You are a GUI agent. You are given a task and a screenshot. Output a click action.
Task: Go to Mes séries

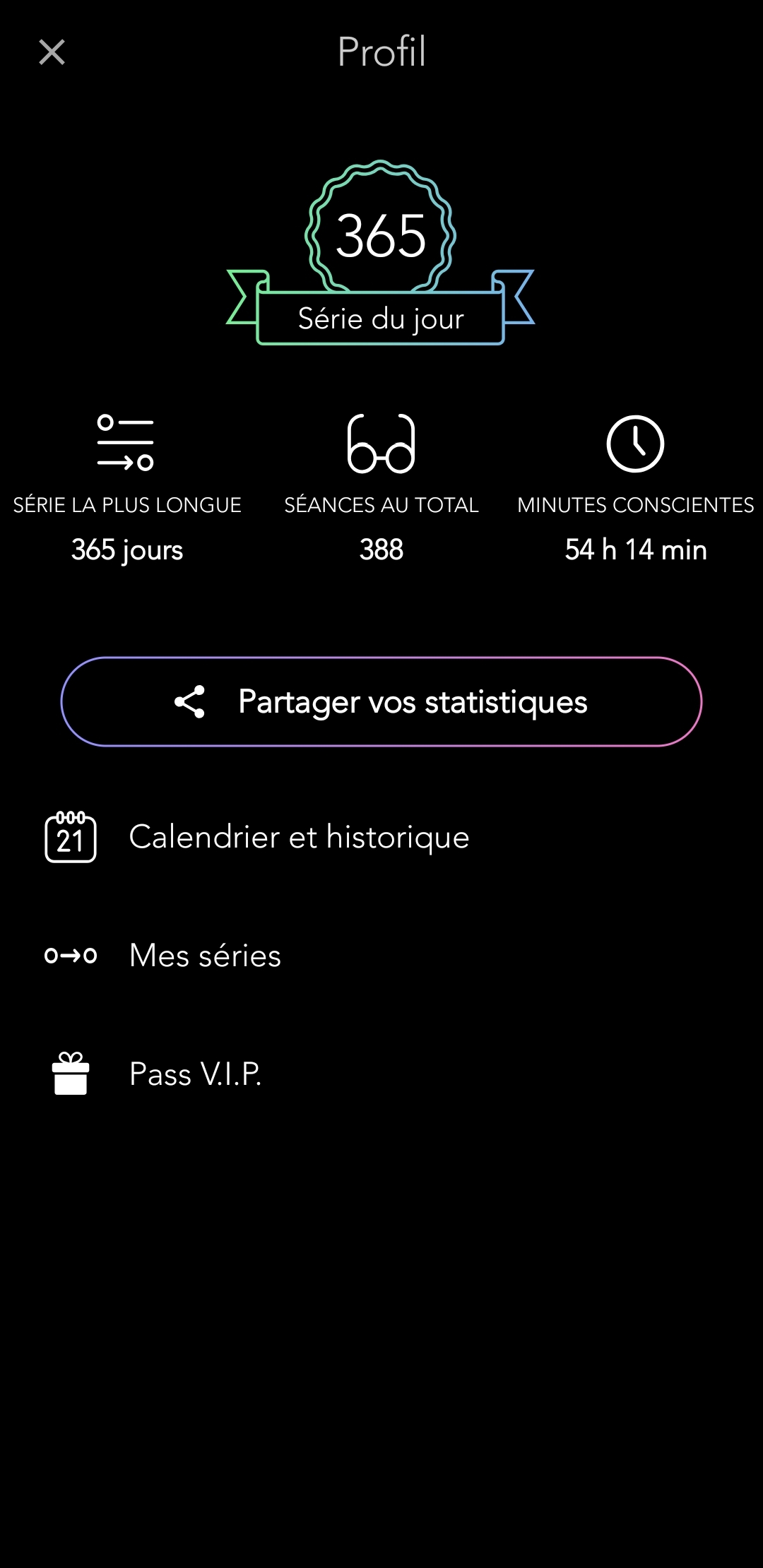pyautogui.click(x=205, y=956)
